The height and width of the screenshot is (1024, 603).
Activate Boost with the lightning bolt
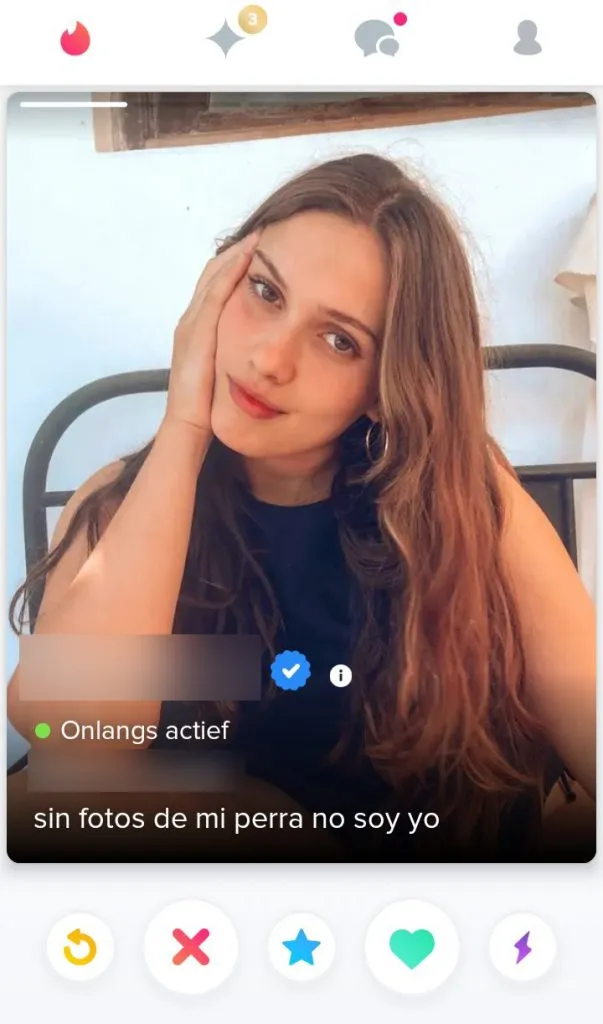522,946
